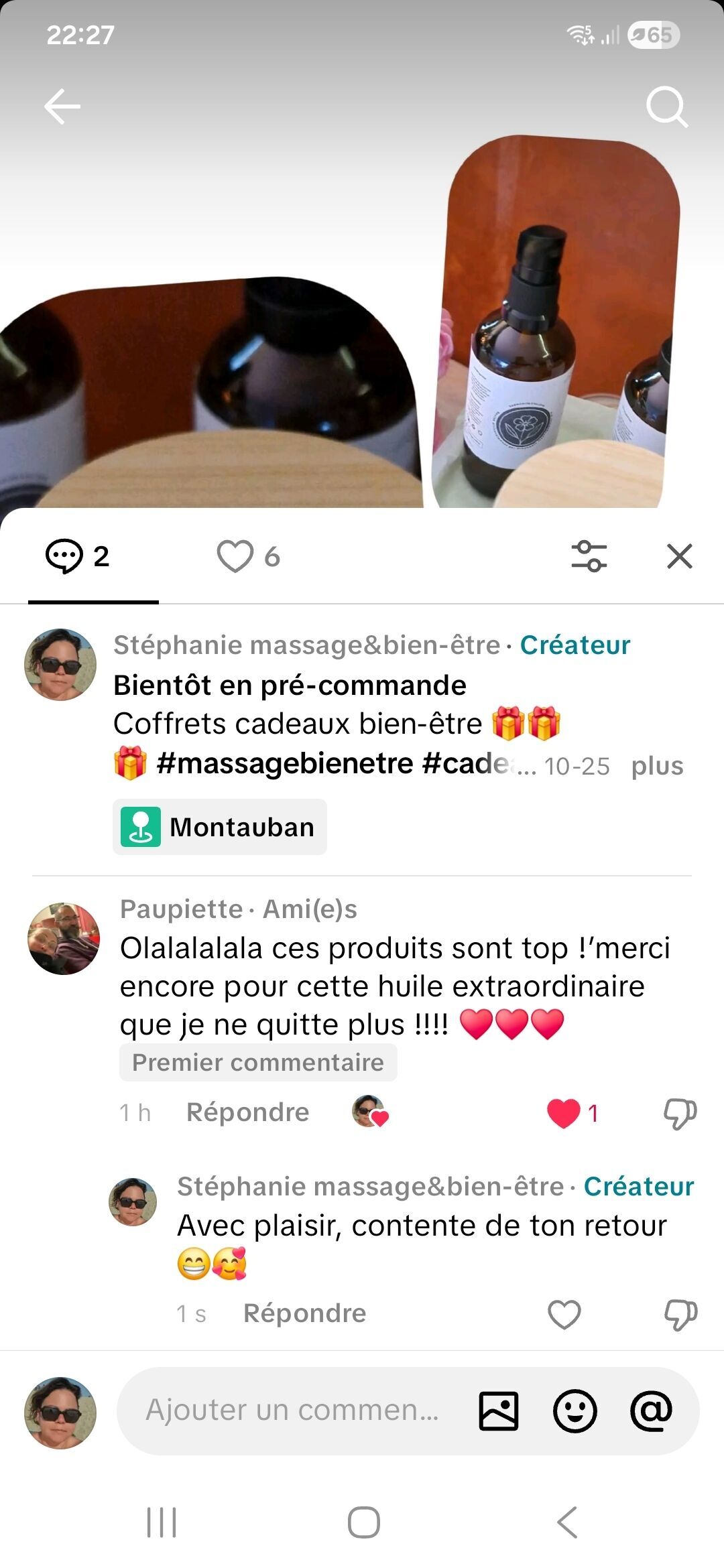
Task: Attach an image to comment
Action: point(499,1411)
